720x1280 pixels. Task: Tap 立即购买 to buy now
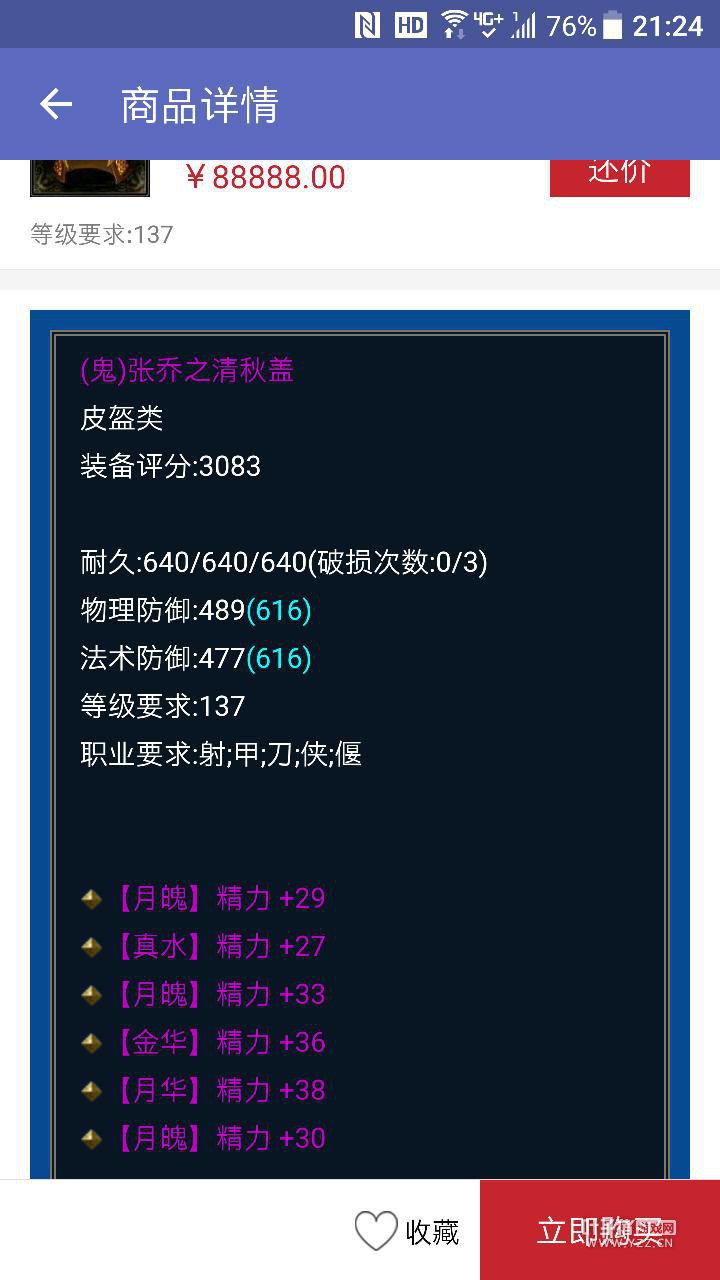pyautogui.click(x=600, y=1230)
